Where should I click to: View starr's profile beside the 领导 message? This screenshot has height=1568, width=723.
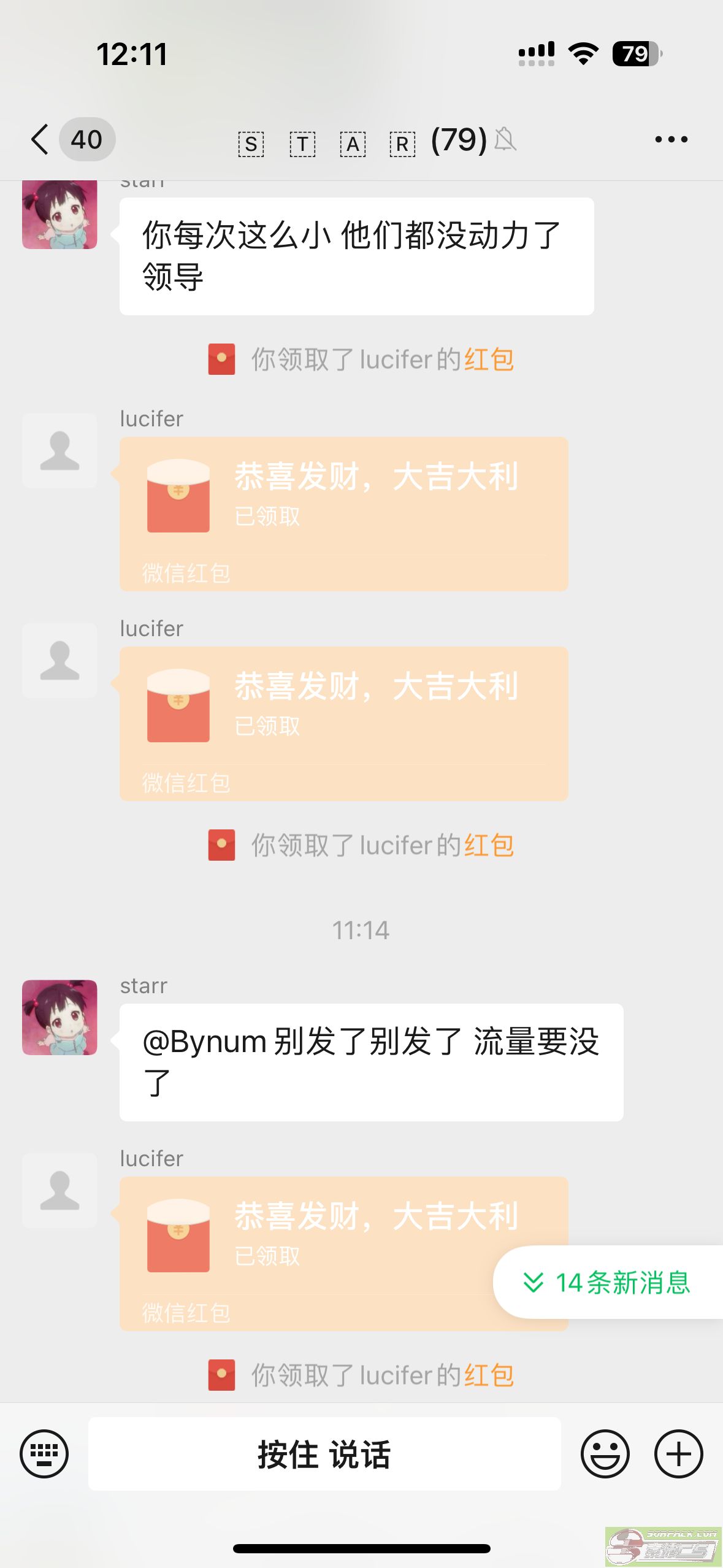[x=59, y=213]
